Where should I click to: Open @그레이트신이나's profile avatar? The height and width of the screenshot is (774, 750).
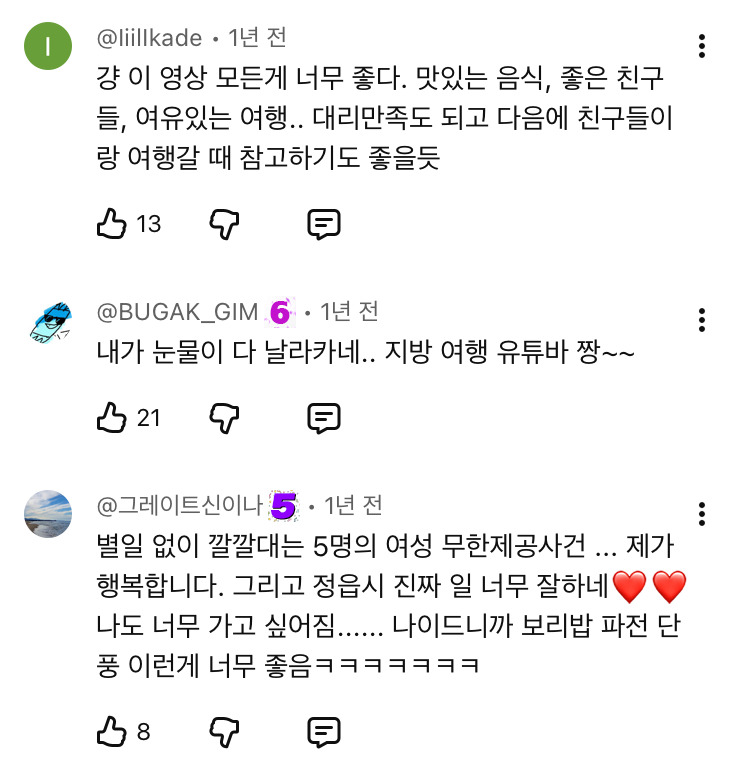coord(48,515)
